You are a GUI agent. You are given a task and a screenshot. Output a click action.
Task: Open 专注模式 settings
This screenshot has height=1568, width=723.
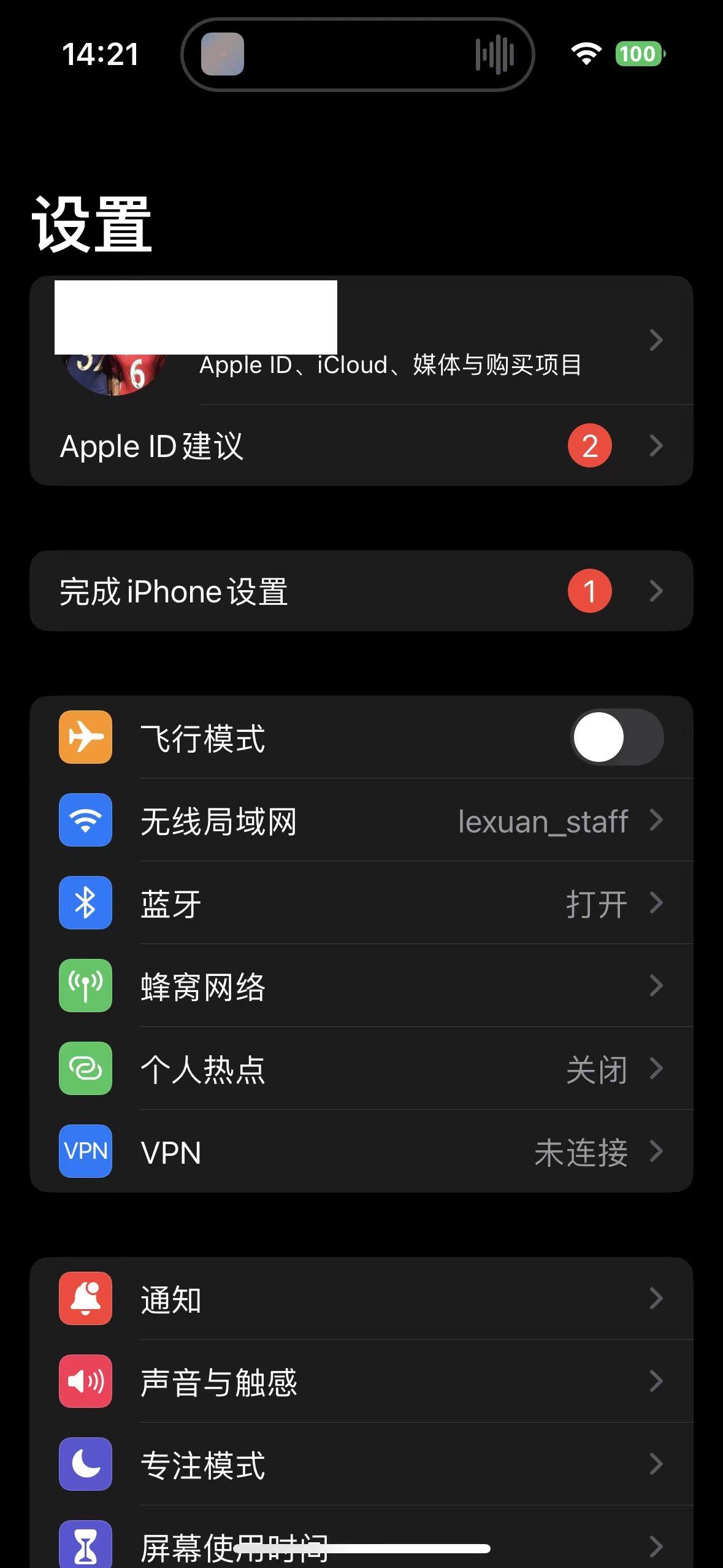[x=361, y=1465]
